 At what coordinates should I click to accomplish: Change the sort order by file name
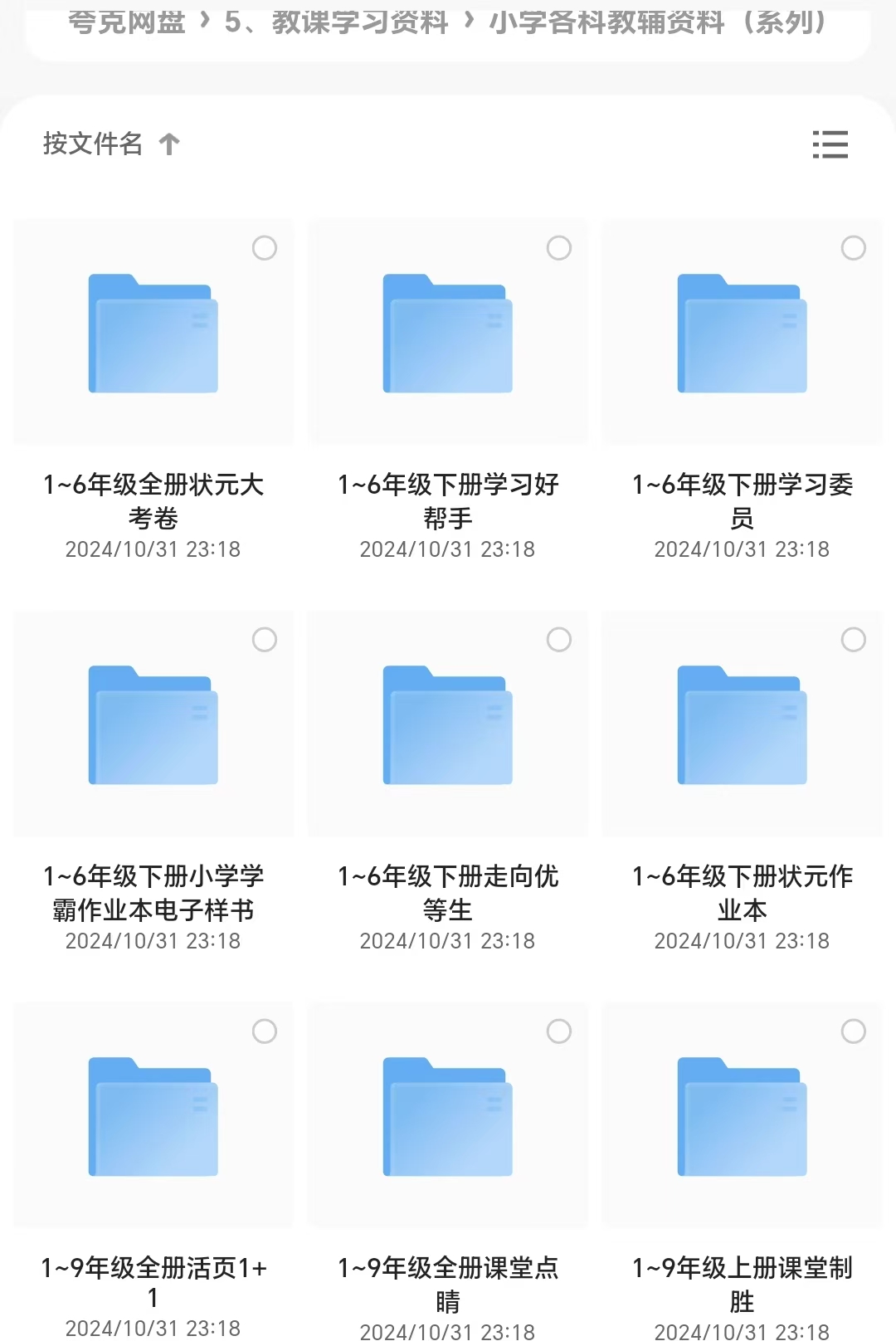[110, 144]
